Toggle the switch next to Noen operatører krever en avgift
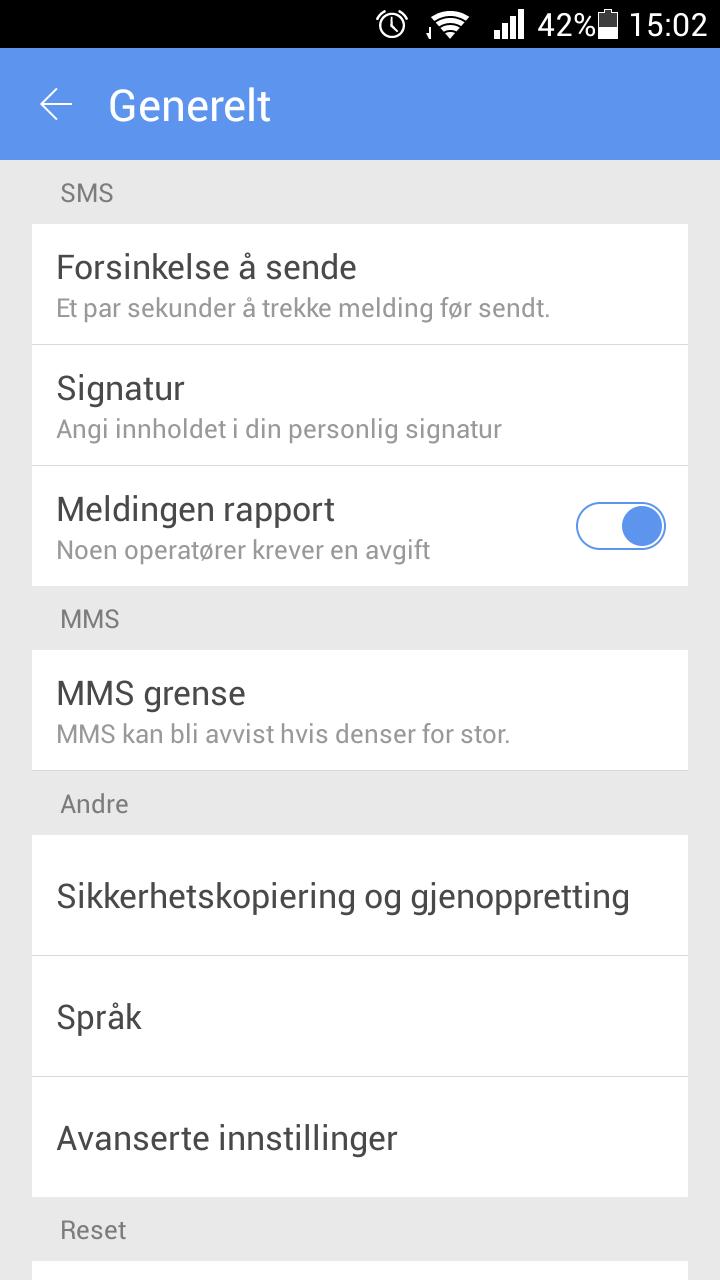720x1280 pixels. 621,525
